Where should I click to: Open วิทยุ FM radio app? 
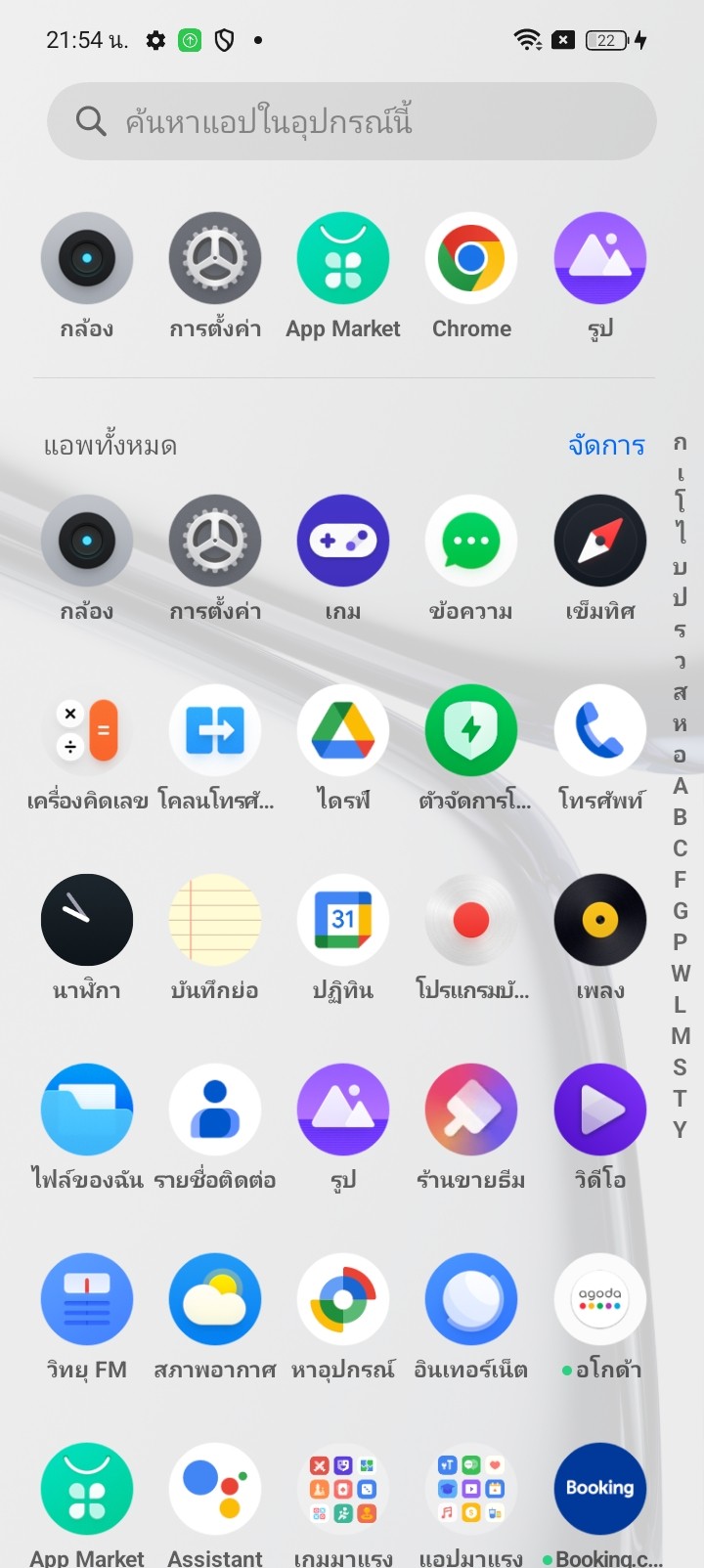click(x=87, y=1300)
